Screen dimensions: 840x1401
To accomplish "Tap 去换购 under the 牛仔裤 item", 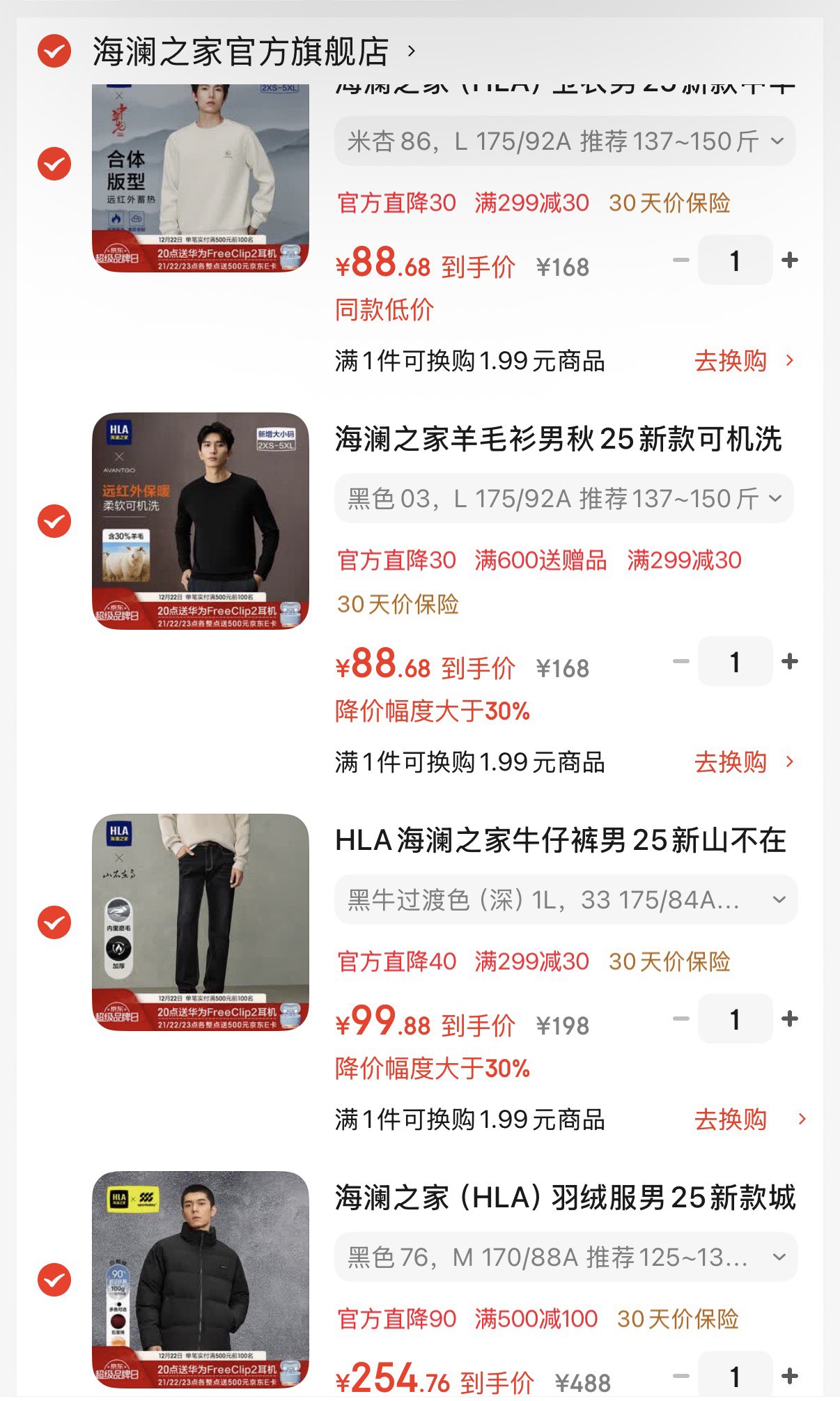I will coord(742,1120).
